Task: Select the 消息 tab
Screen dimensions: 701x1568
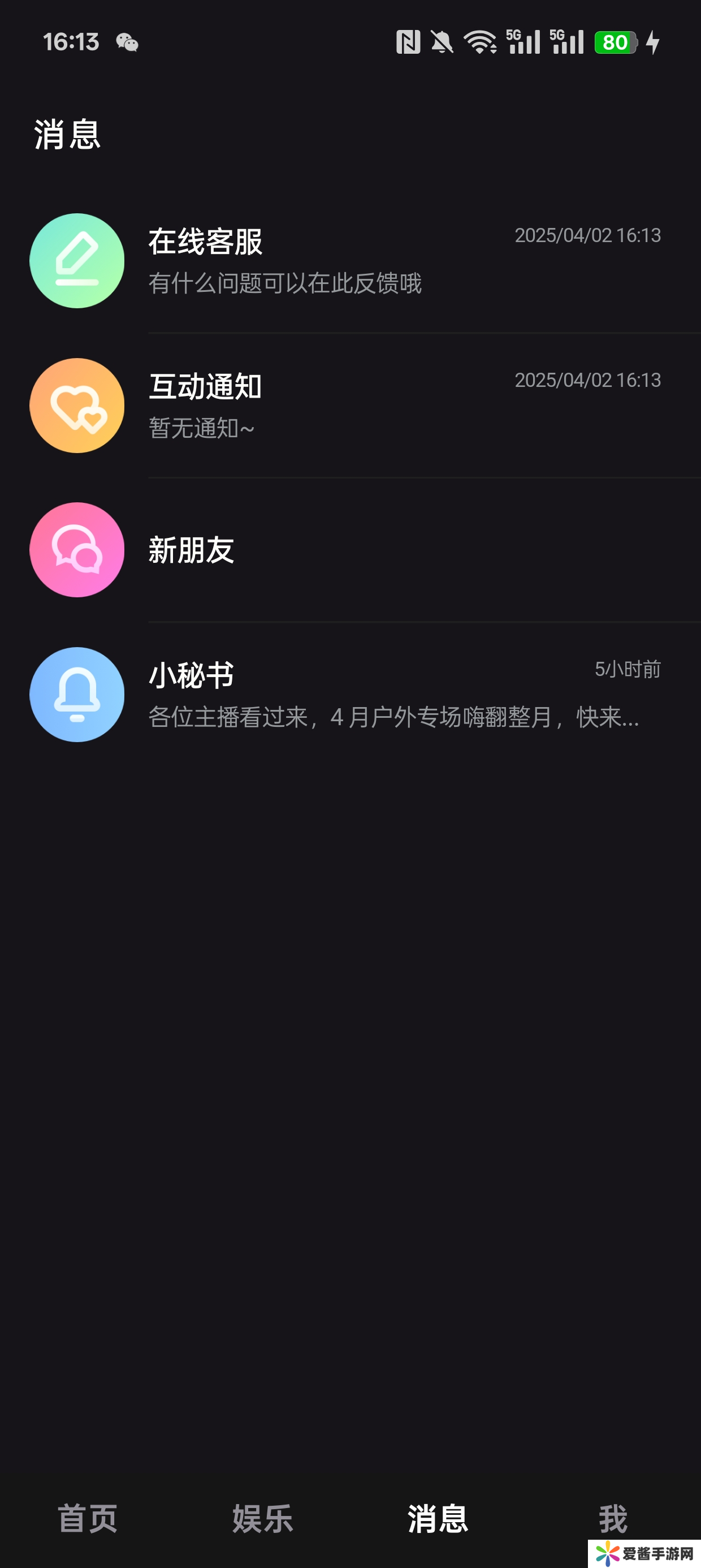Action: (x=438, y=1518)
